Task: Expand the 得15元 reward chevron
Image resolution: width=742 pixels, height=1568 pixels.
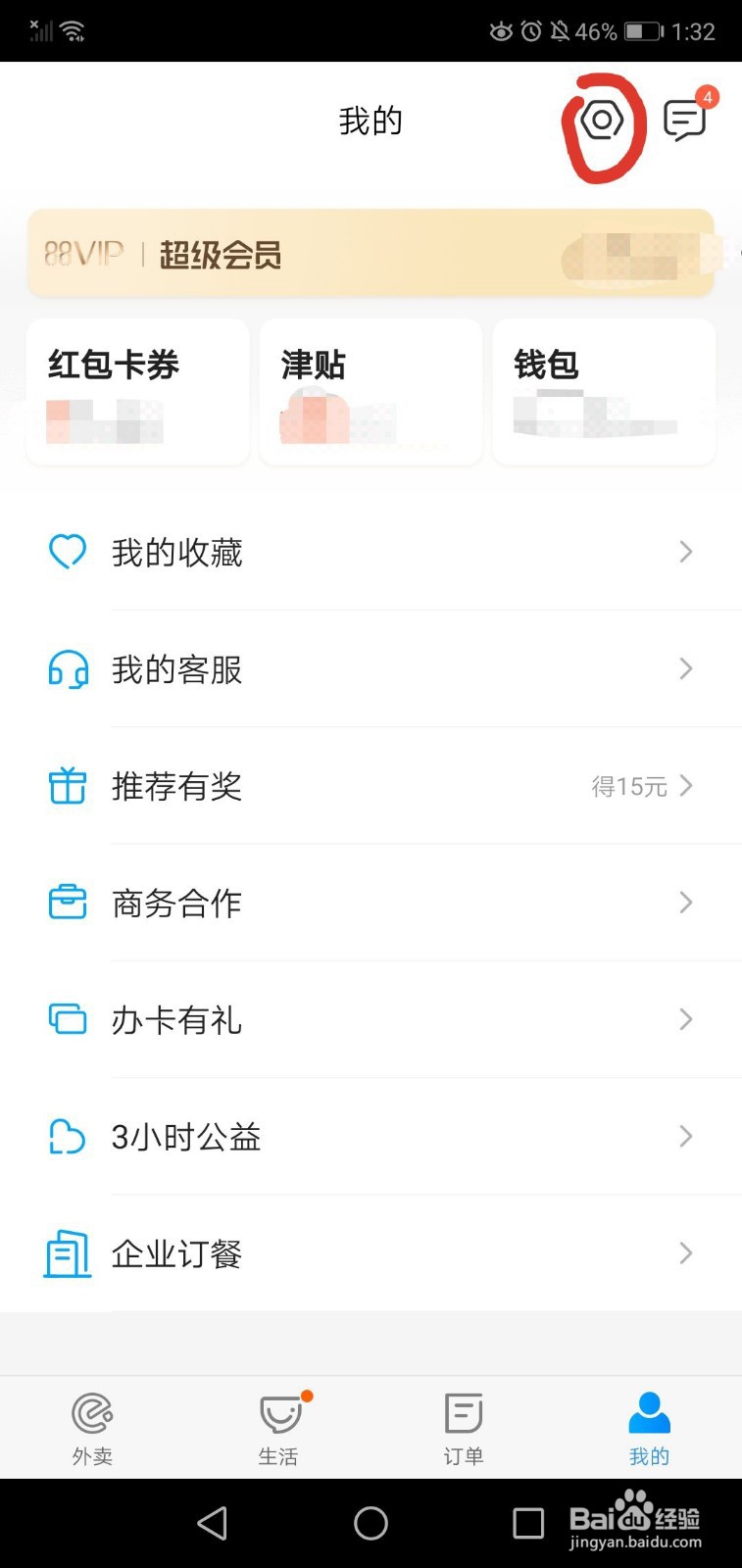Action: tap(685, 786)
